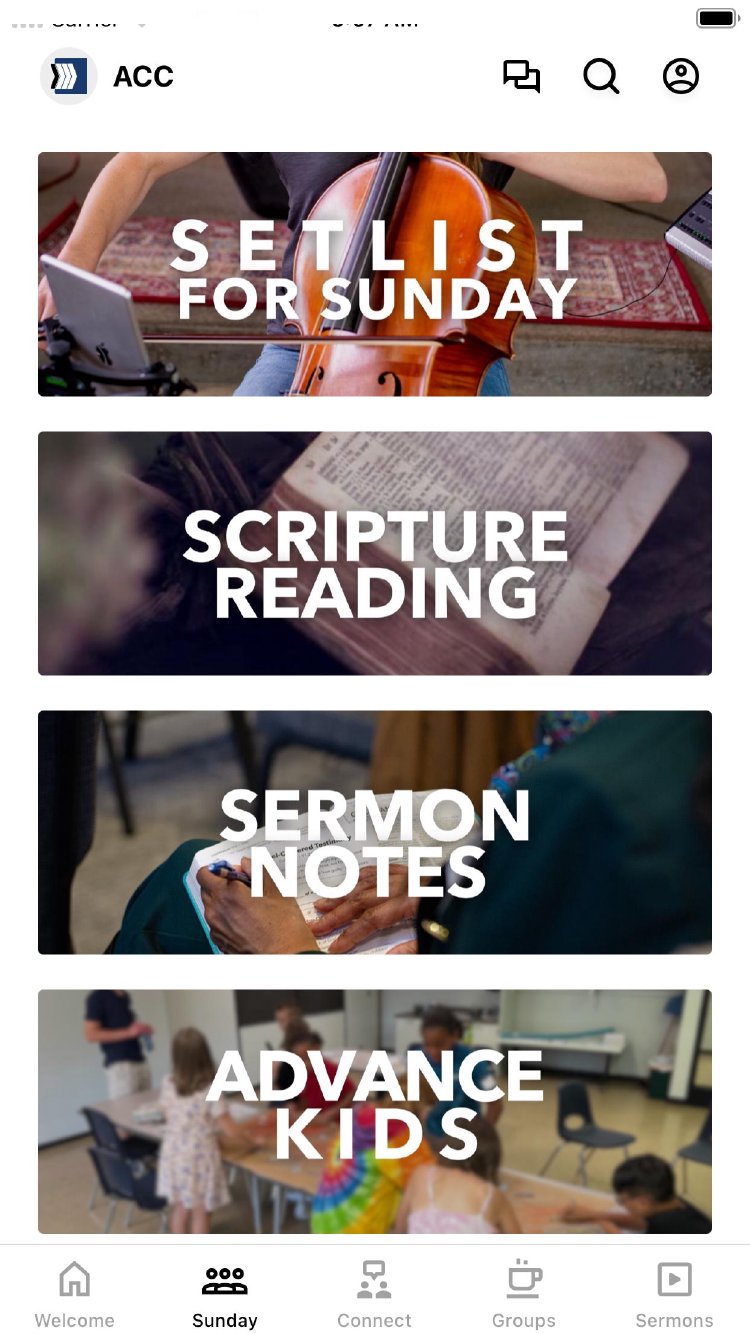Open the Sermons tab
The image size is (750, 1334).
[x=675, y=1294]
